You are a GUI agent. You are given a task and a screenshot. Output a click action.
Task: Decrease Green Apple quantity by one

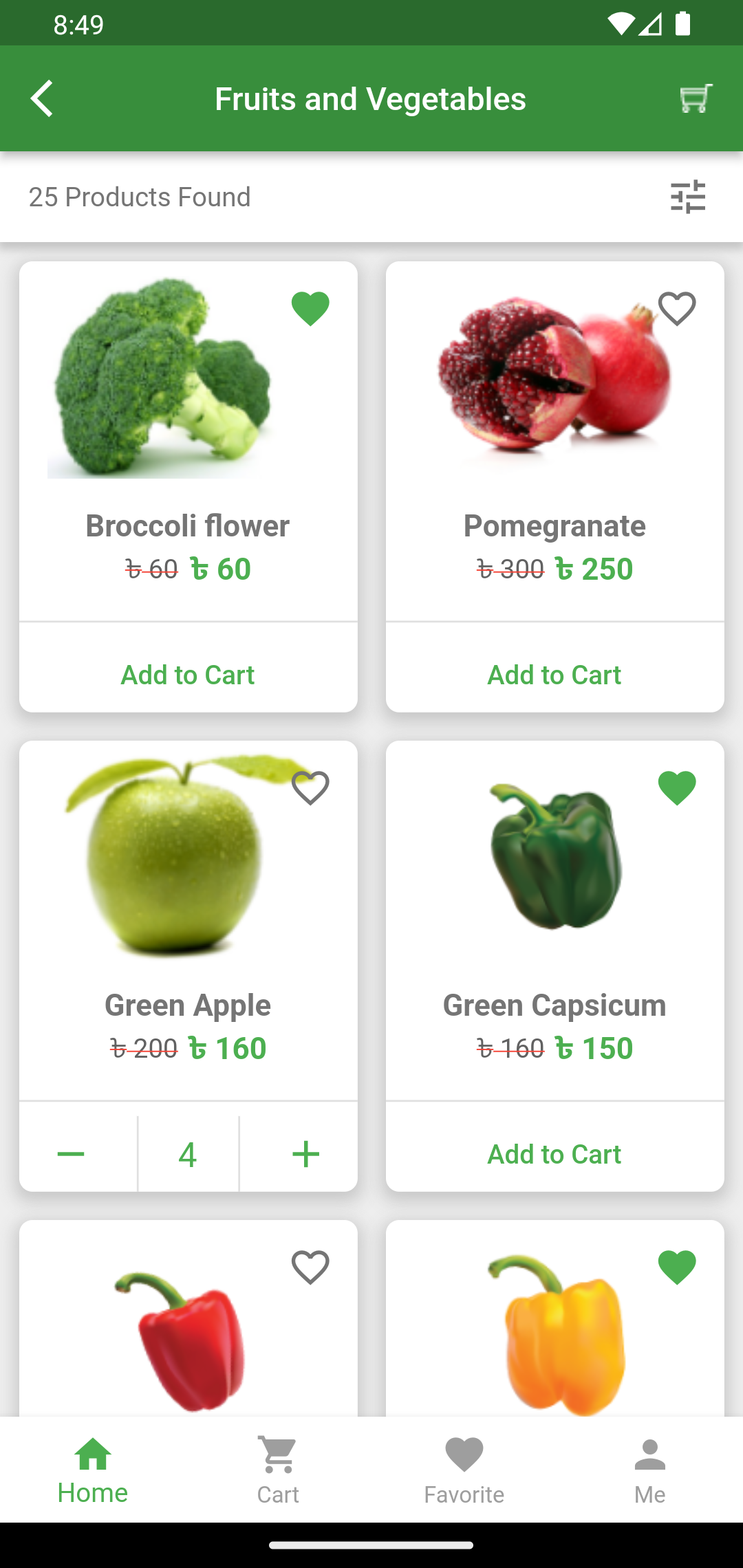pyautogui.click(x=71, y=1154)
